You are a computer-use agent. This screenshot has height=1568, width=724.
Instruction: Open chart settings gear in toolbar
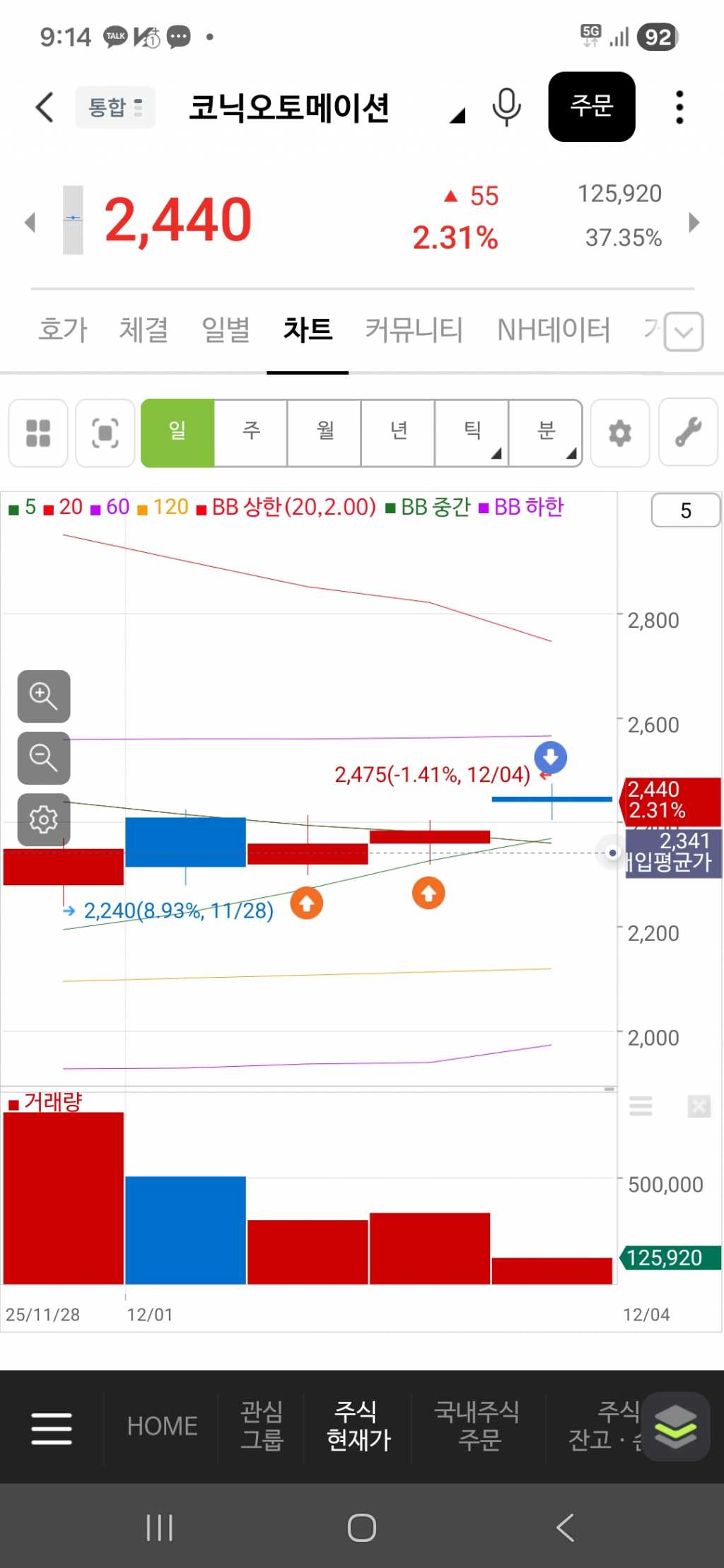619,433
